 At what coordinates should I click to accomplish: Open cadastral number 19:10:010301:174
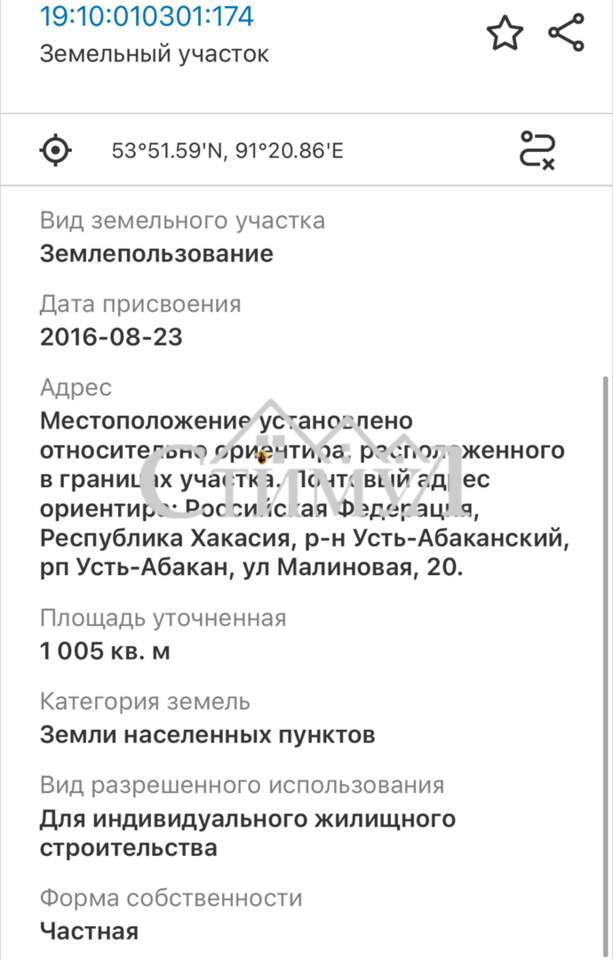pos(146,16)
